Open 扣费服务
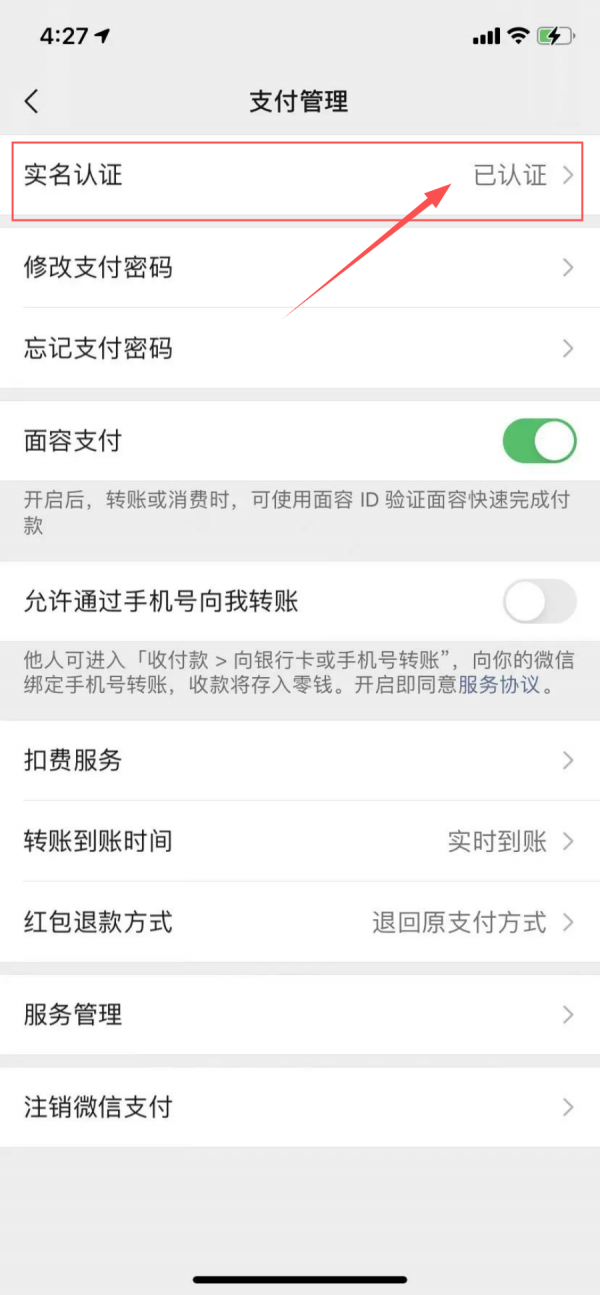The width and height of the screenshot is (600, 1295). [x=300, y=760]
